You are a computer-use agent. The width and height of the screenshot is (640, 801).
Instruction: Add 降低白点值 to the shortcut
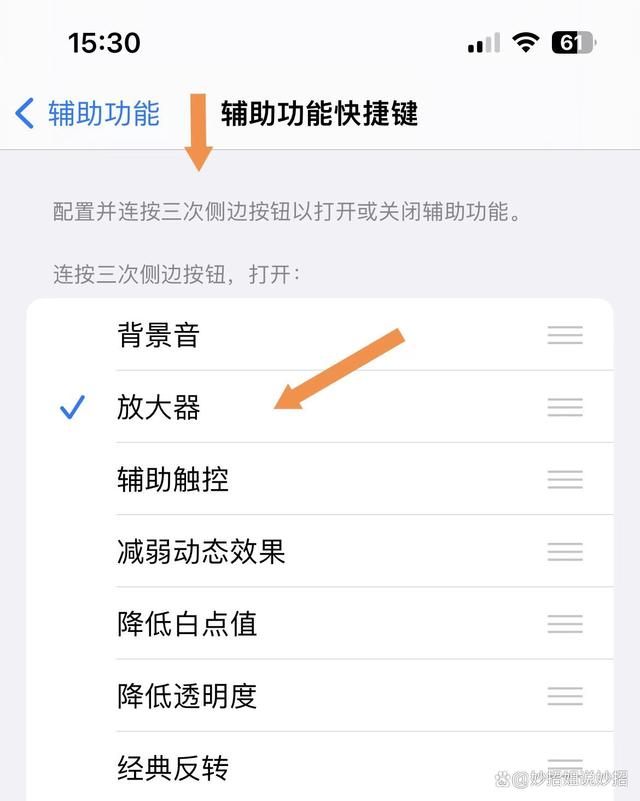(x=187, y=623)
